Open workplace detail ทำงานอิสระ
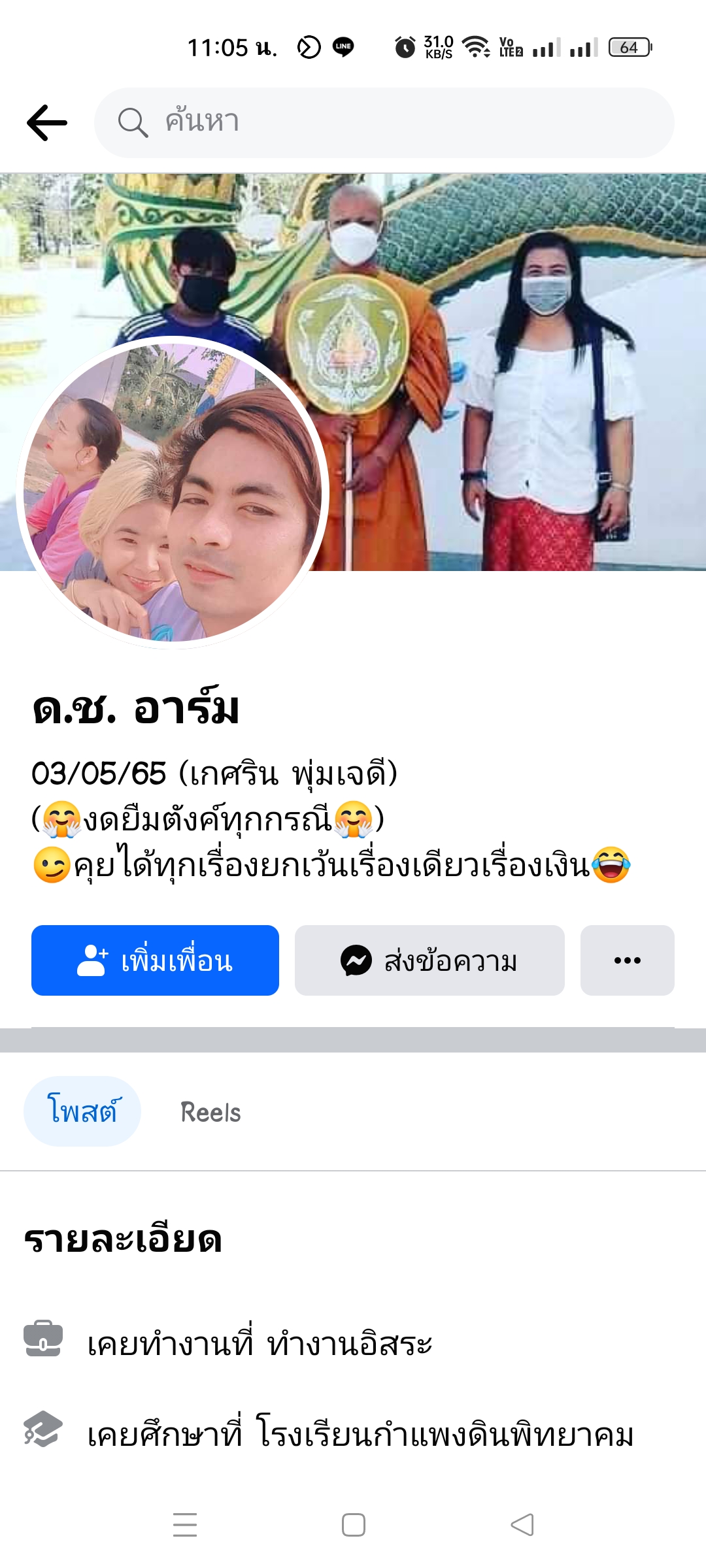This screenshot has width=706, height=1568. click(349, 1343)
